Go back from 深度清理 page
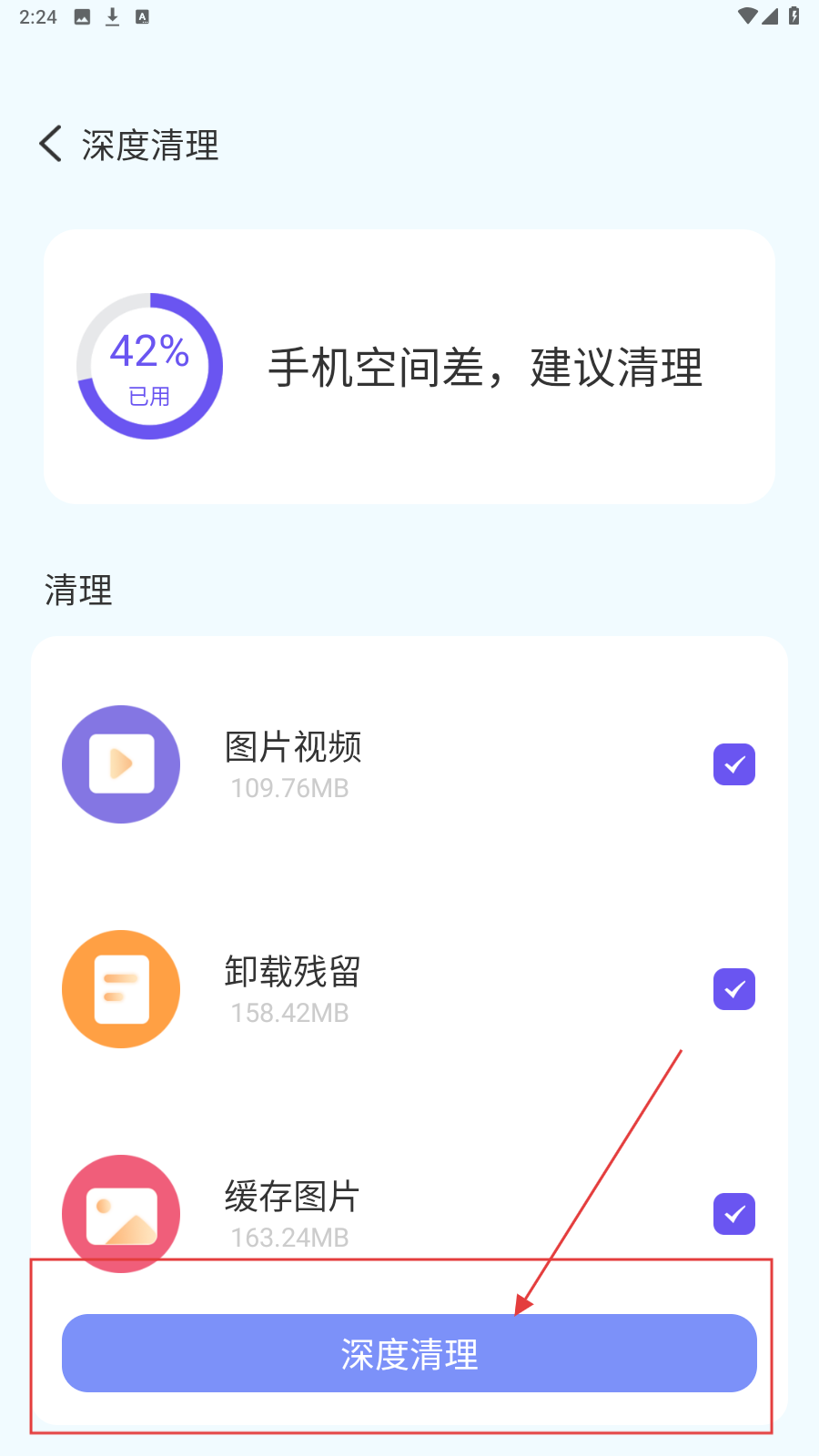 pos(52,145)
